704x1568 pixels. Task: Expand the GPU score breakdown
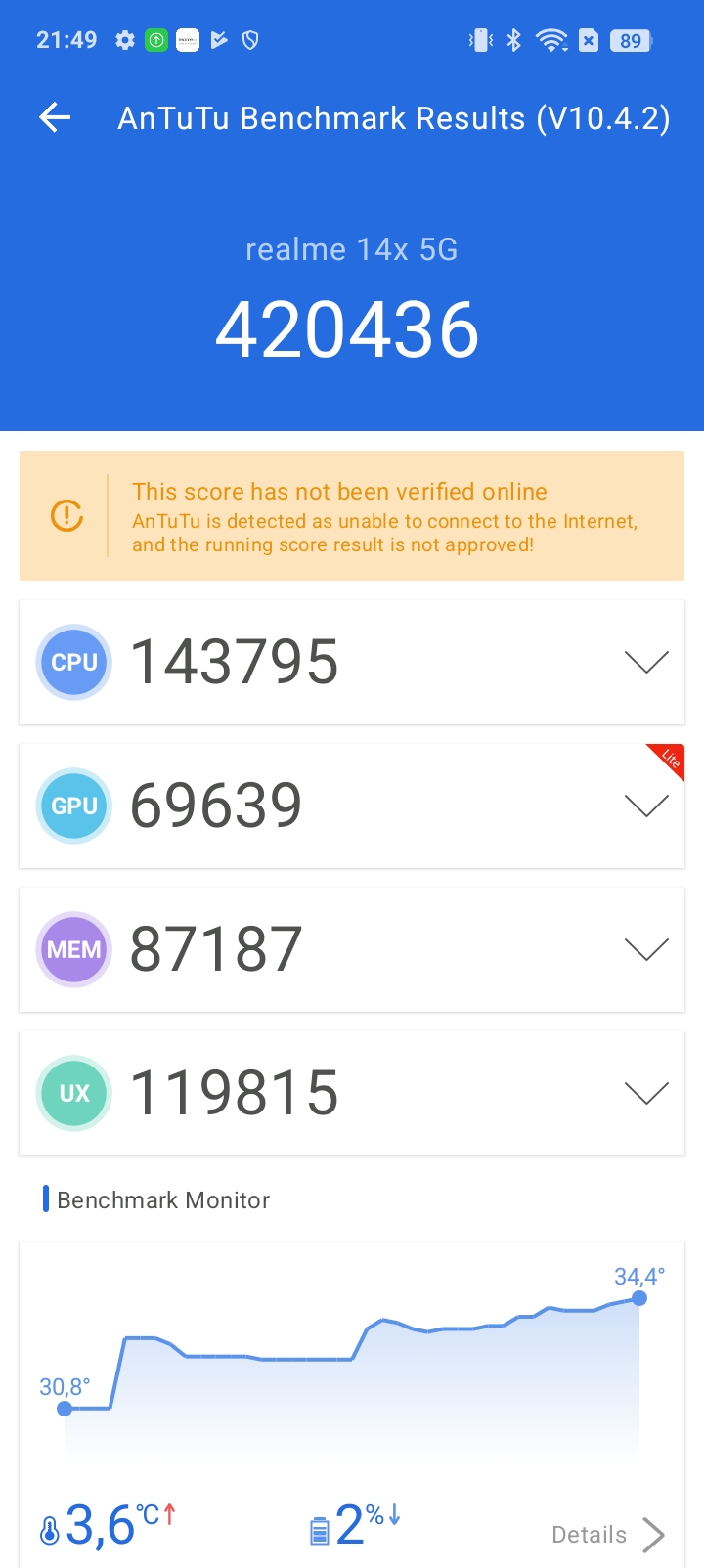tap(646, 806)
